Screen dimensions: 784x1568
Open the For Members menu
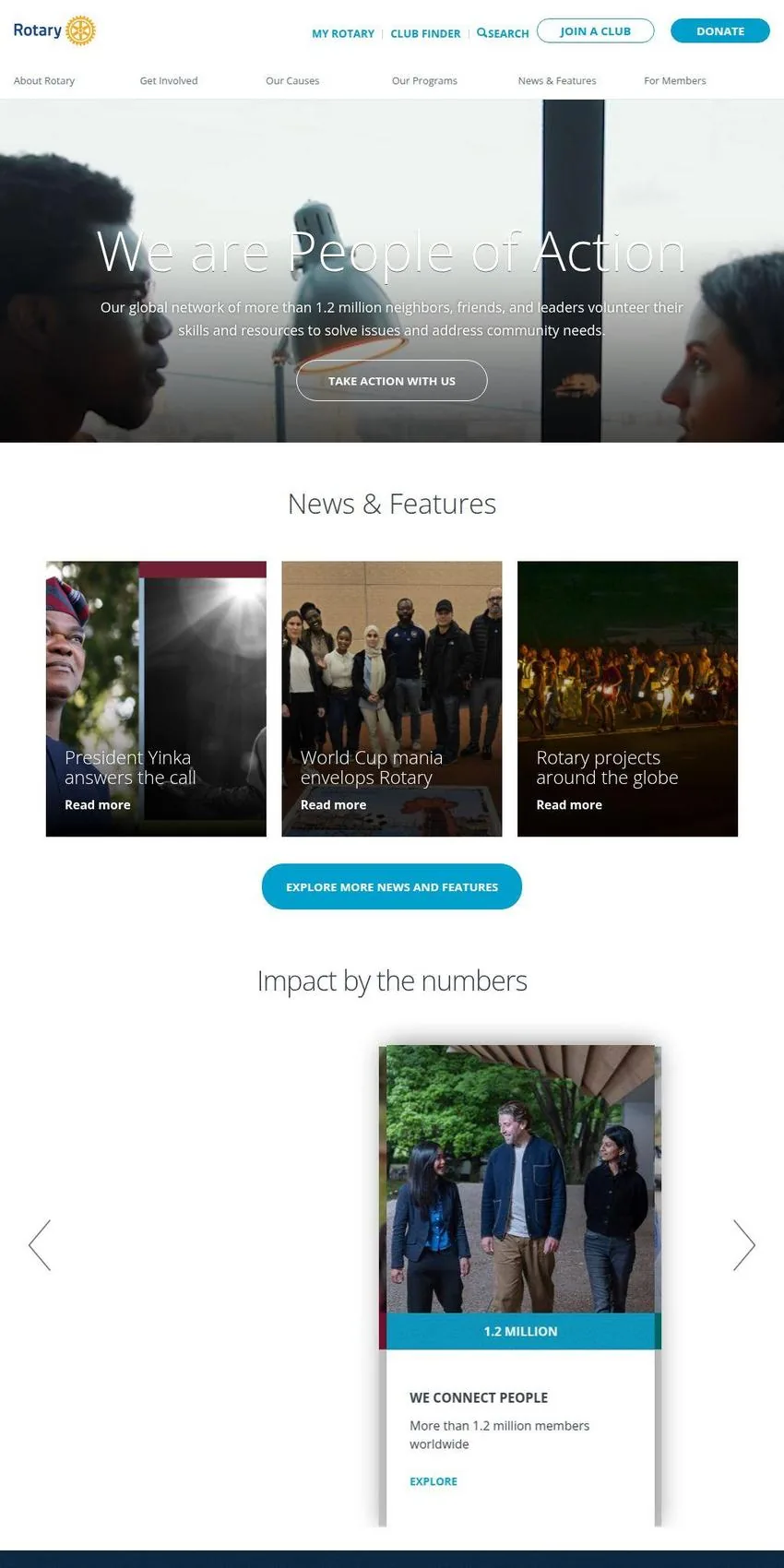tap(675, 80)
